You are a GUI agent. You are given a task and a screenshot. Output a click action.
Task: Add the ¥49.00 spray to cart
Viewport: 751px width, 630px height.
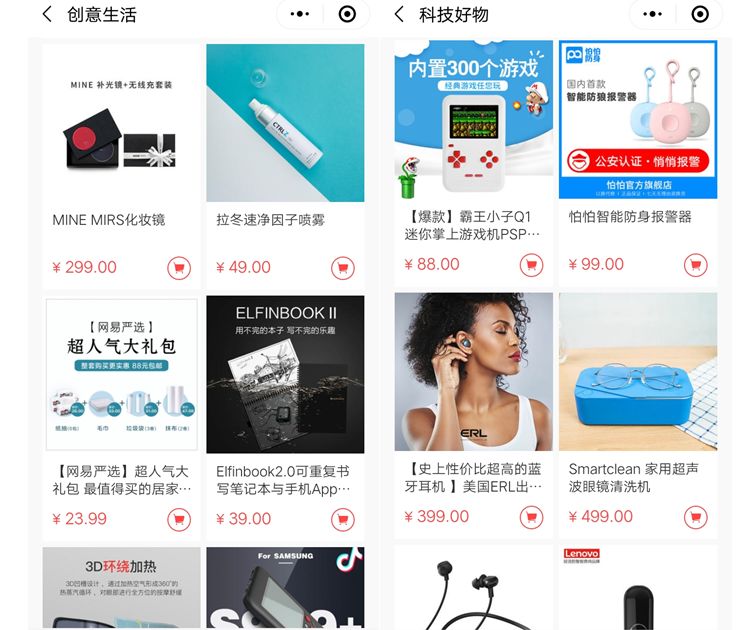click(x=343, y=268)
